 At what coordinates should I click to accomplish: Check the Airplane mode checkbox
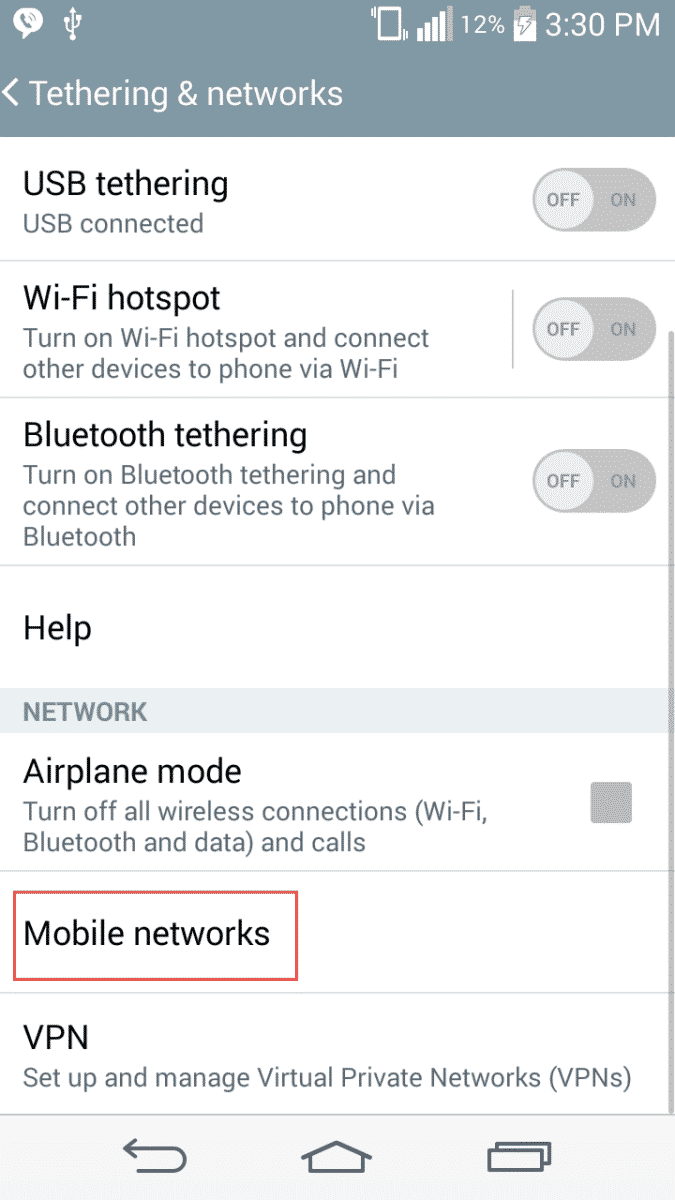pyautogui.click(x=610, y=802)
